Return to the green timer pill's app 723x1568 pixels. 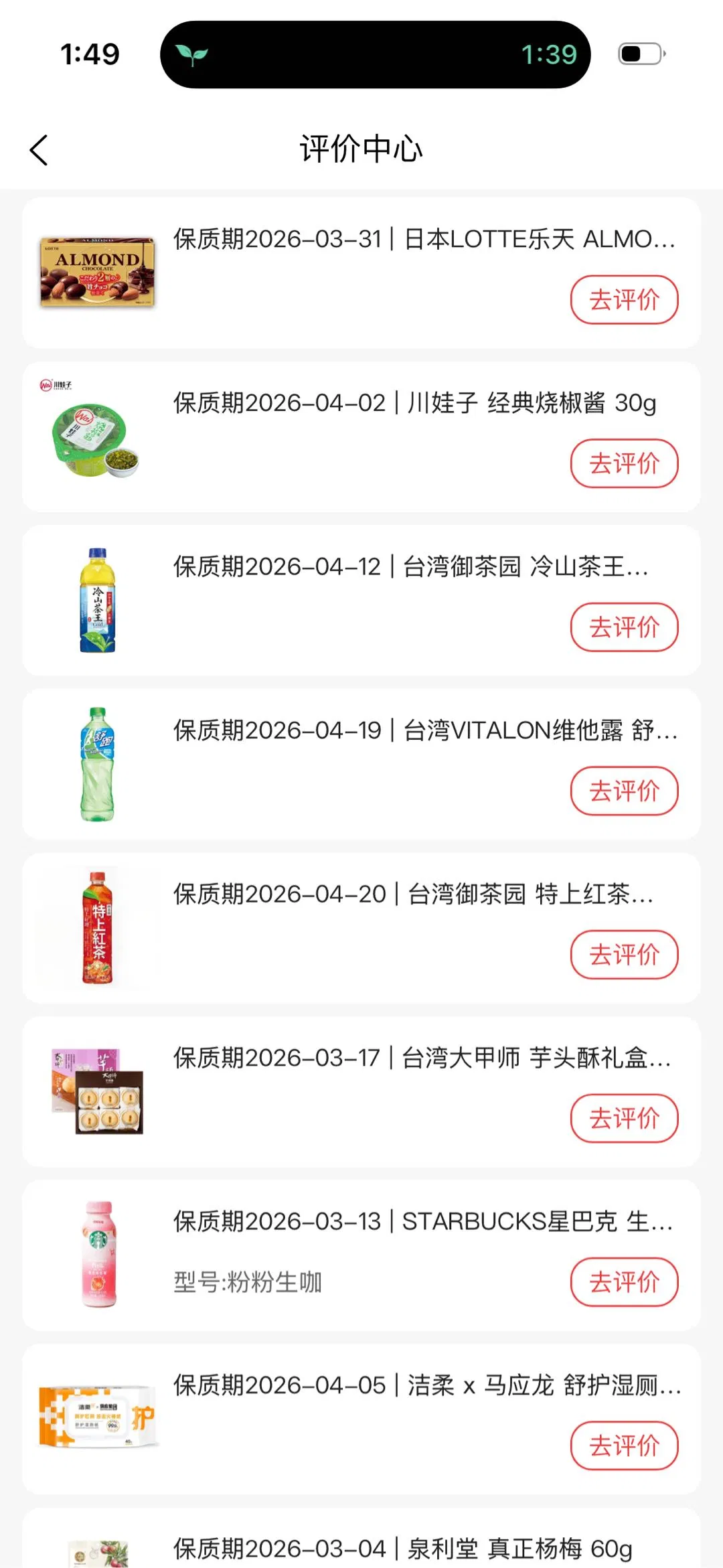375,54
